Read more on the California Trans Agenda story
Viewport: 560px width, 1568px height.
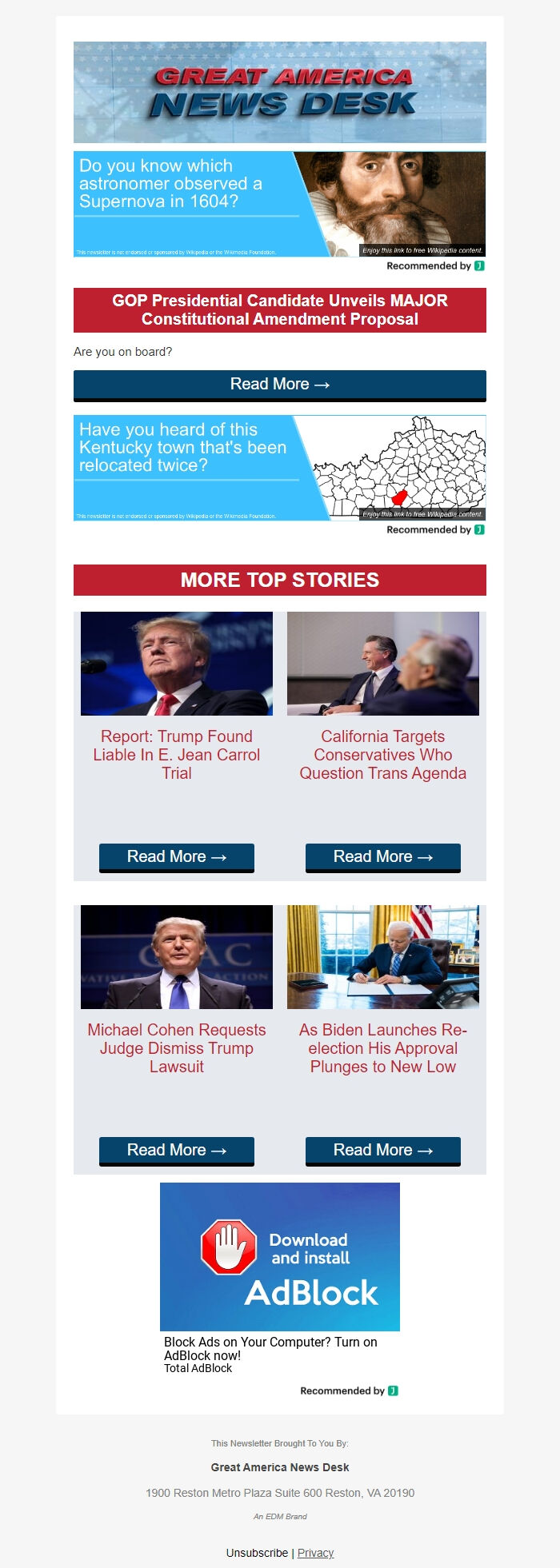[x=382, y=857]
